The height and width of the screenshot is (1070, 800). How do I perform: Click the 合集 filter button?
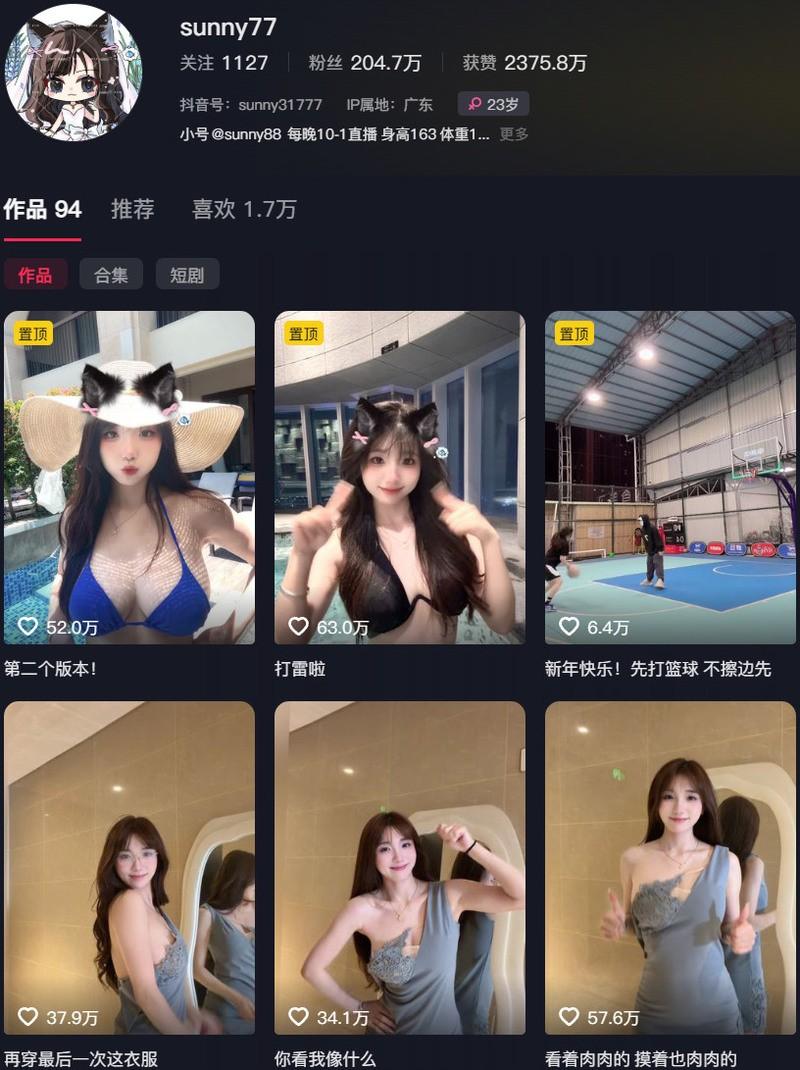click(111, 274)
